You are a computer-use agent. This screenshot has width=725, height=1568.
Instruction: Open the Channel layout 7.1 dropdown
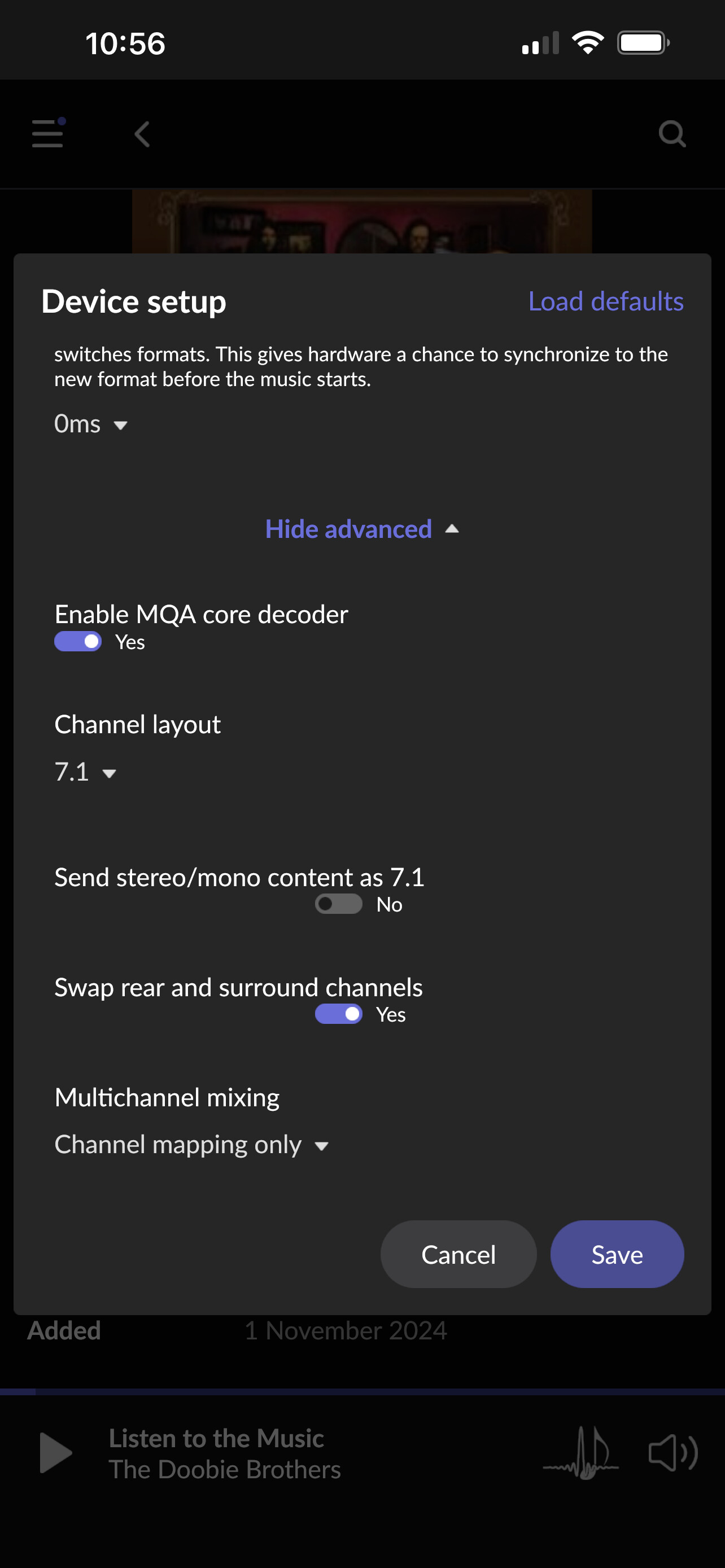click(x=86, y=773)
